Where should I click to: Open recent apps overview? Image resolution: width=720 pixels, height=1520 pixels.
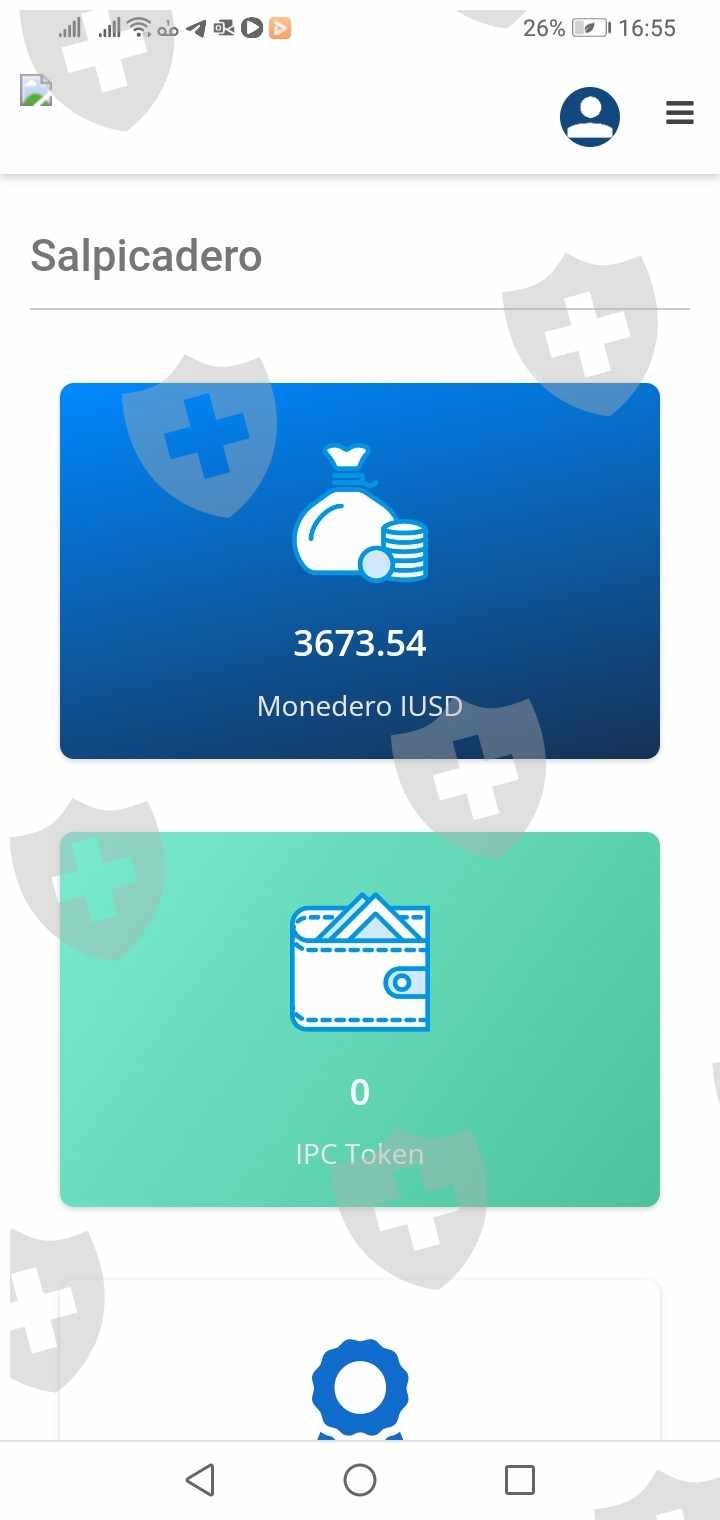click(520, 1480)
